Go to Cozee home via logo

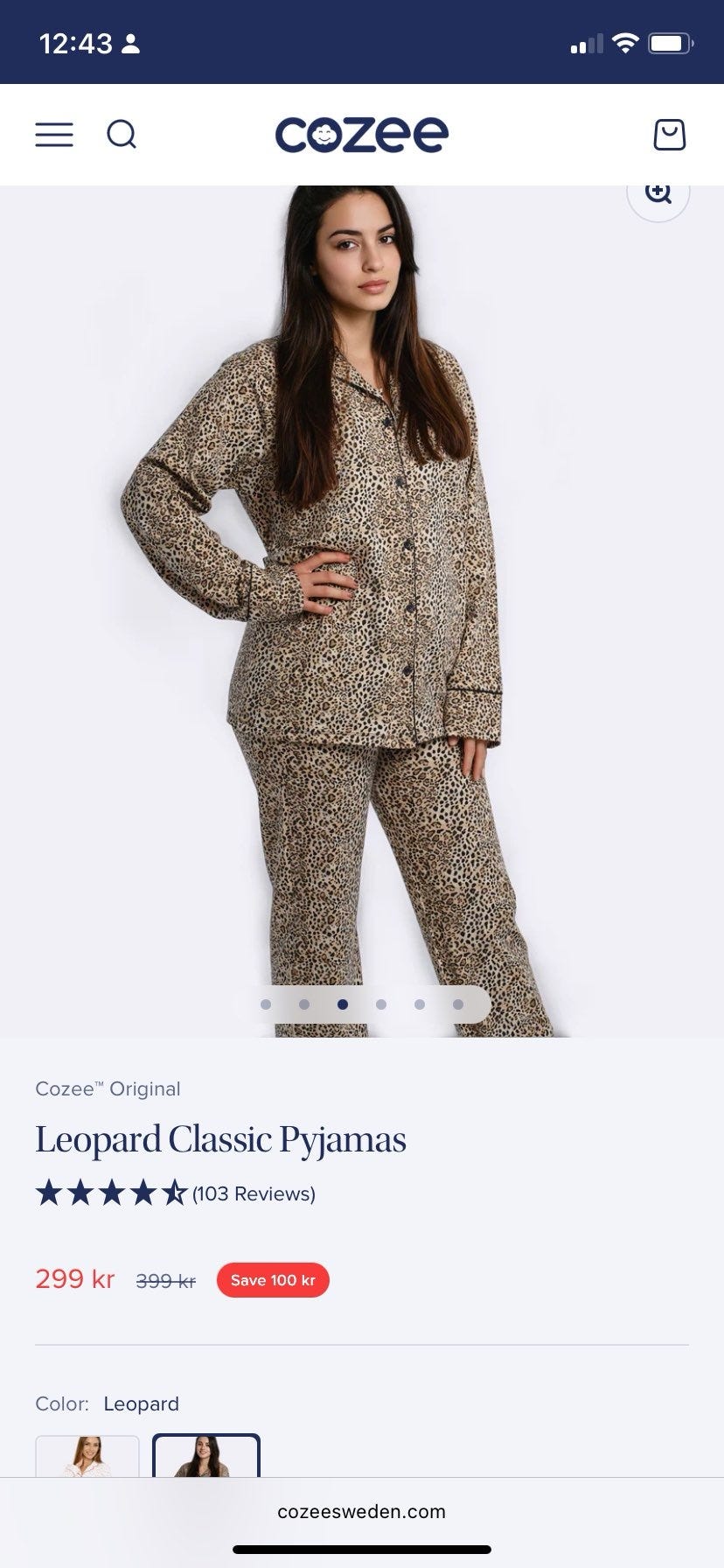pos(361,135)
